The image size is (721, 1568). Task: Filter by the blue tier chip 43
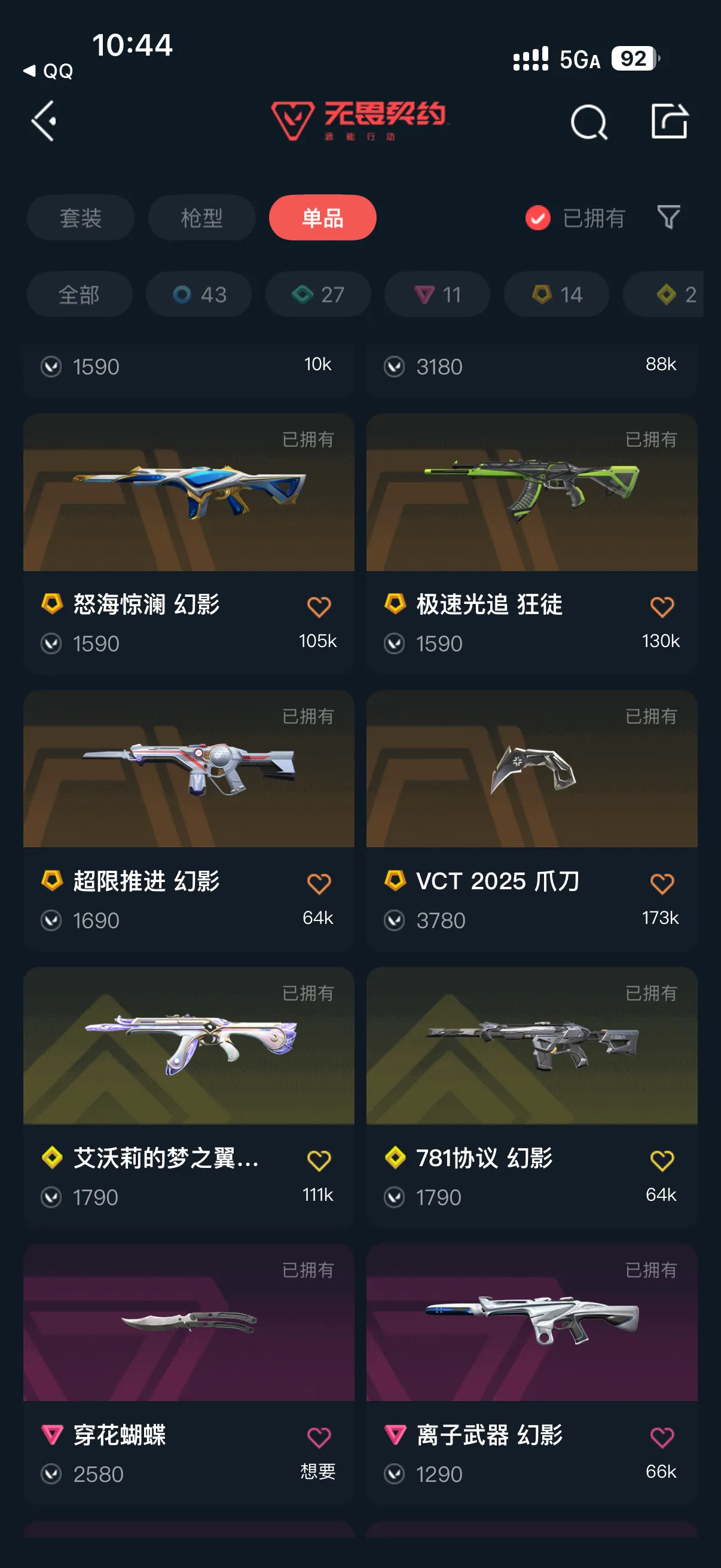pyautogui.click(x=199, y=295)
